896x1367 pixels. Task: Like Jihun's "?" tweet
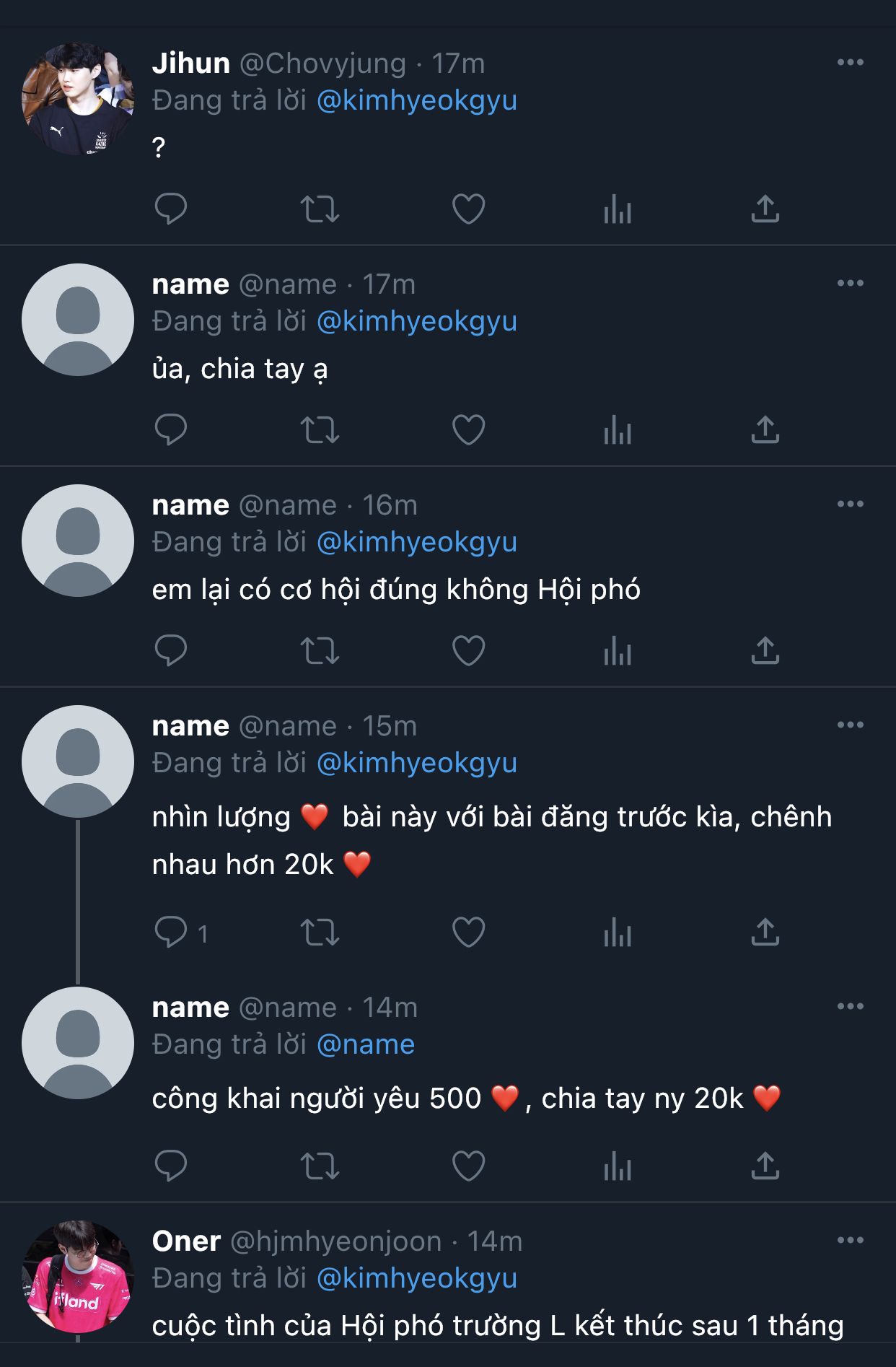[468, 209]
